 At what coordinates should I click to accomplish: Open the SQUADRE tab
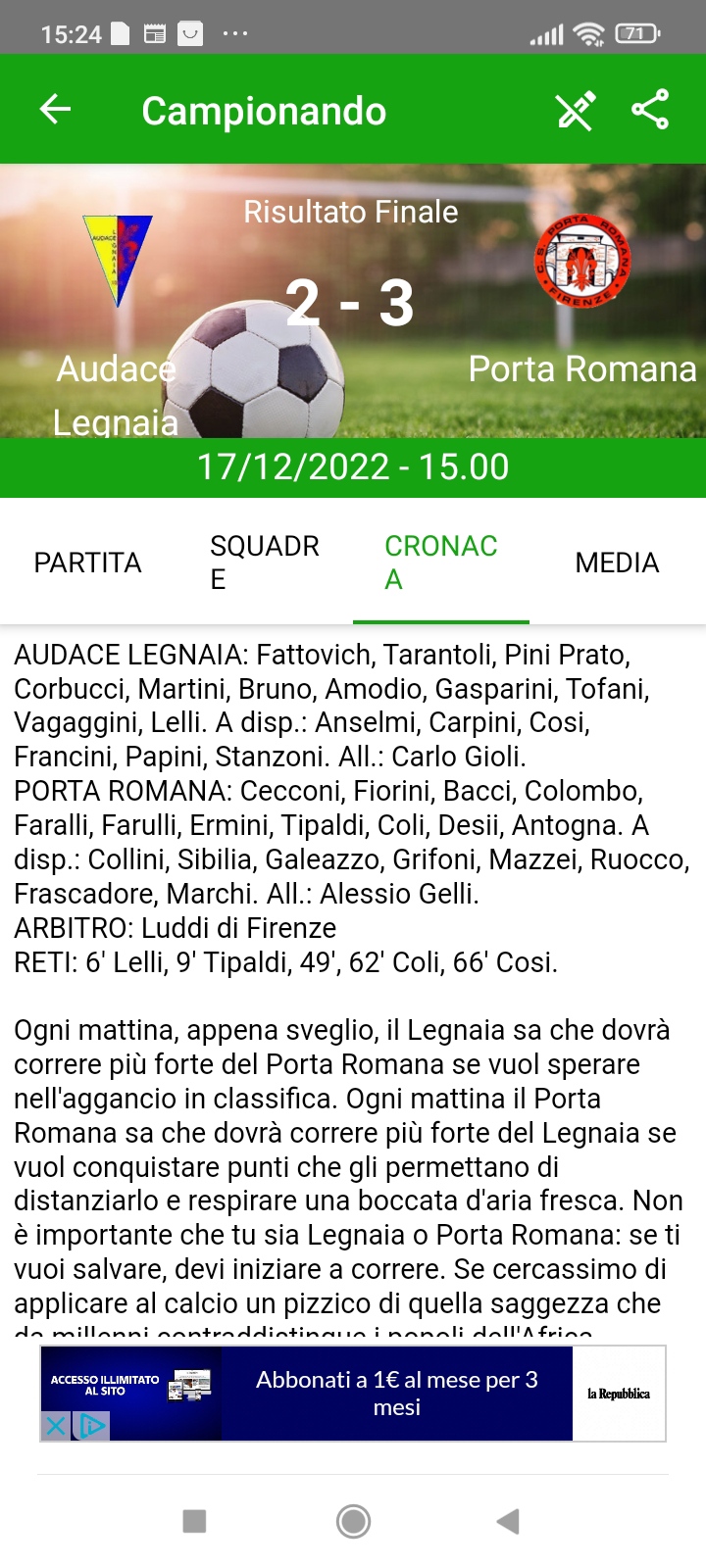pos(265,563)
